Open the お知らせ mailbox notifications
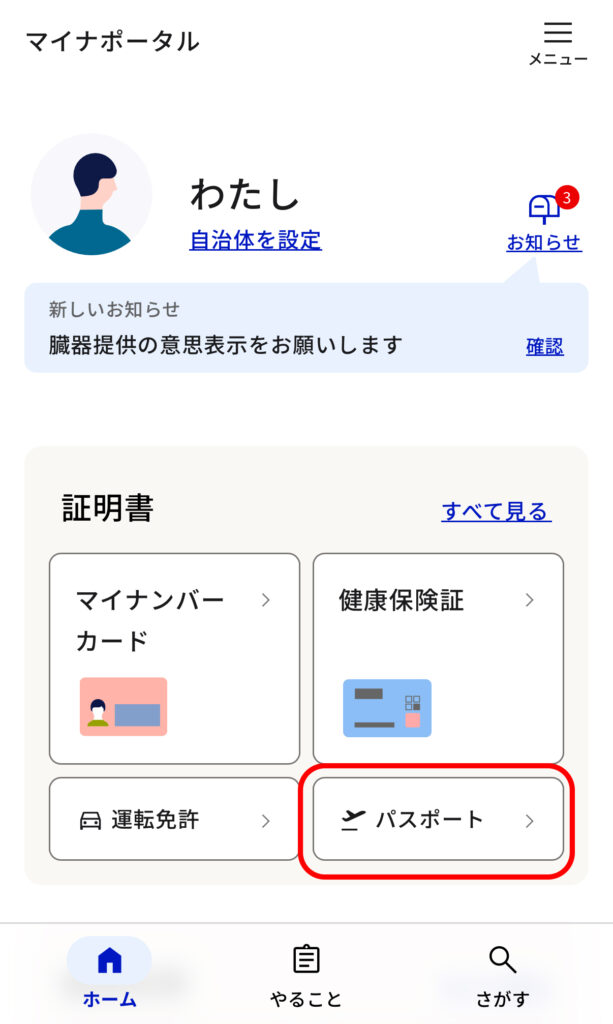Screen dimensions: 613x1024 point(544,222)
